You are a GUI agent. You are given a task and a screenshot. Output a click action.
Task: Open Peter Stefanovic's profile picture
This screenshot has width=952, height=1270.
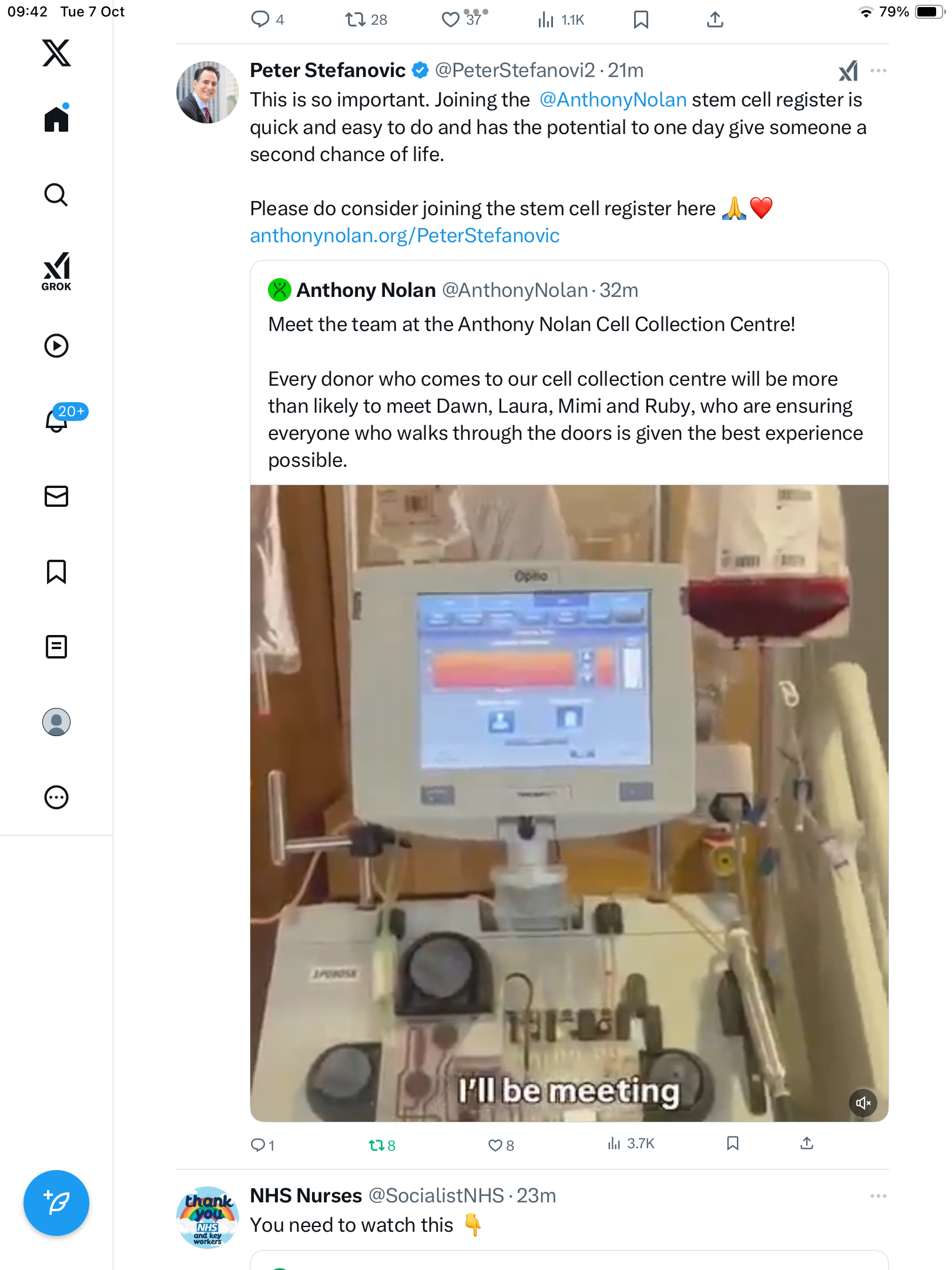[x=207, y=92]
